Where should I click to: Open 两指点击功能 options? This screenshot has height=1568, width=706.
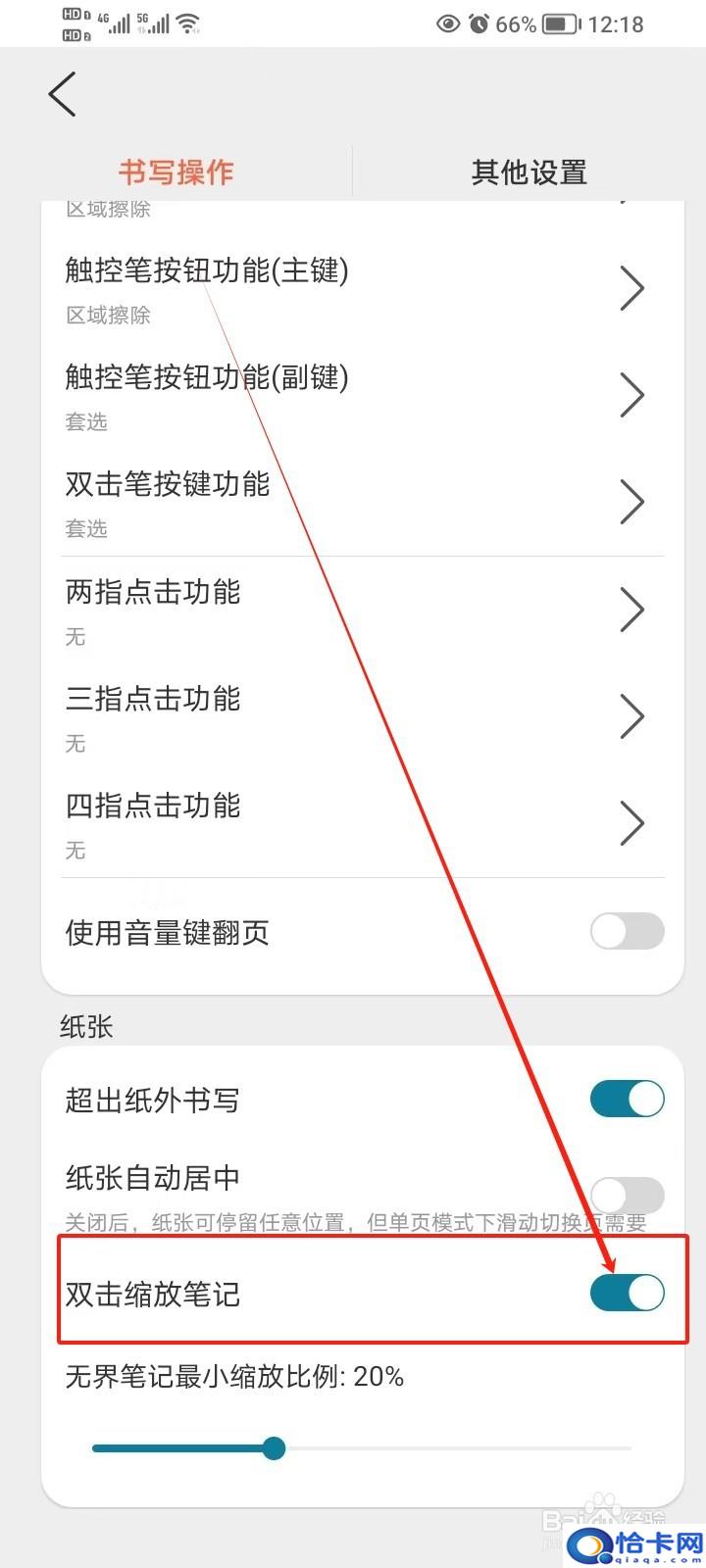tap(363, 610)
